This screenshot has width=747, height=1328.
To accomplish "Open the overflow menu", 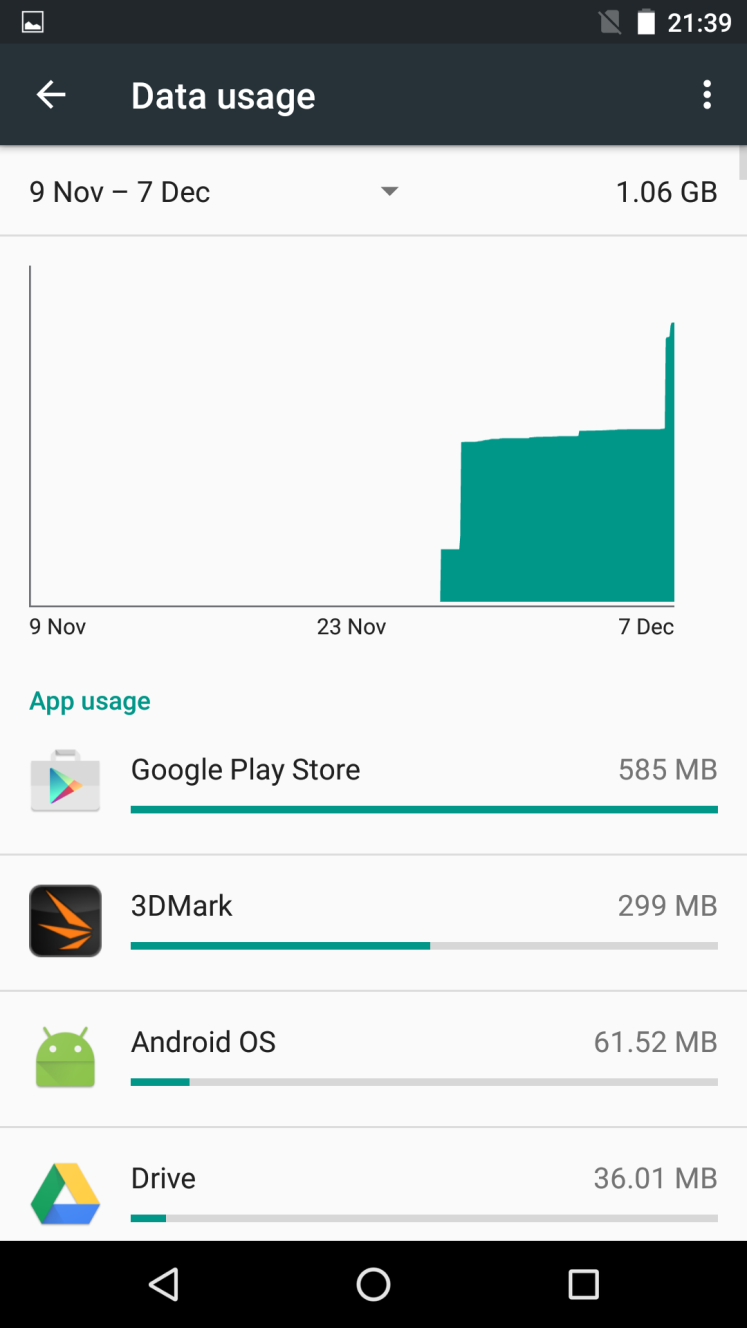I will pos(707,95).
